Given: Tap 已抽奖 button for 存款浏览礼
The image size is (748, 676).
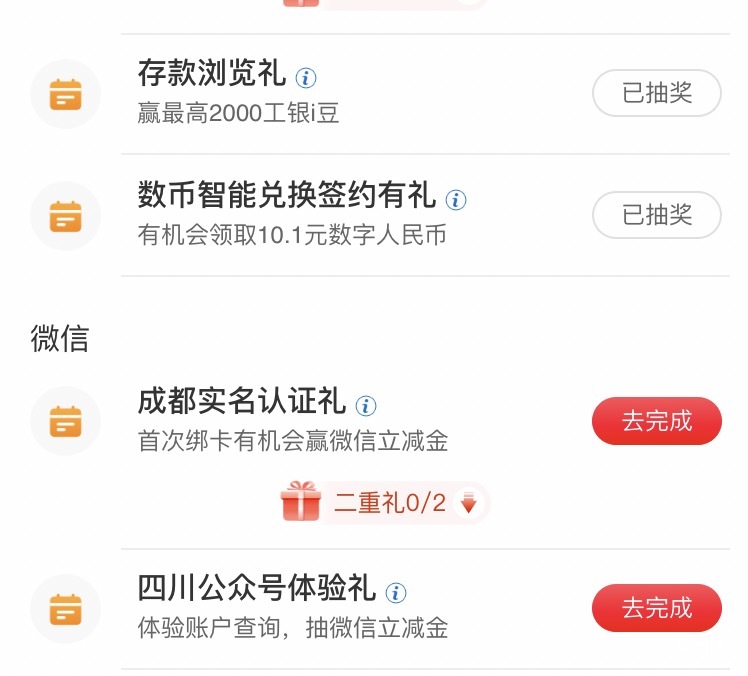Looking at the screenshot, I should (x=657, y=94).
